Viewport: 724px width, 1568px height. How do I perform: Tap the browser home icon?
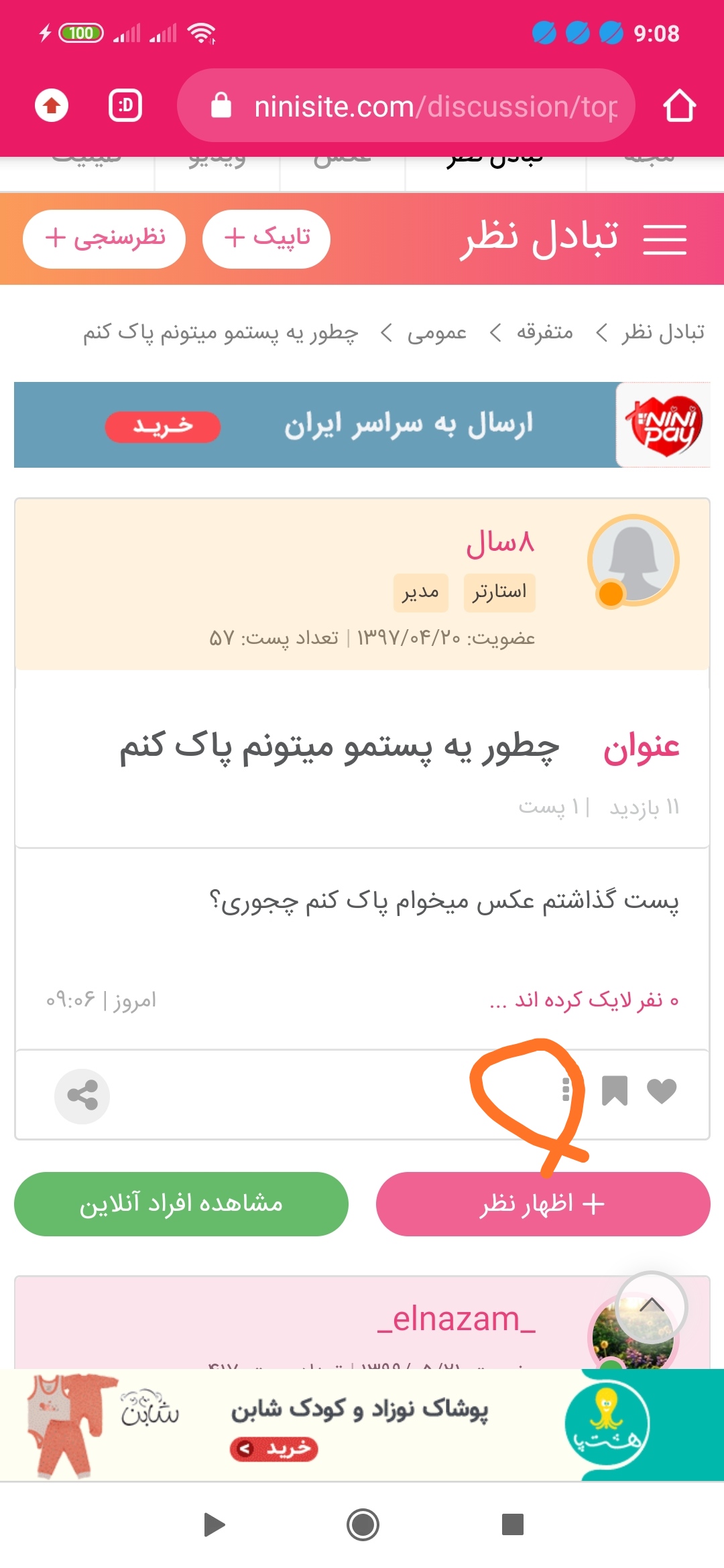pos(679,106)
